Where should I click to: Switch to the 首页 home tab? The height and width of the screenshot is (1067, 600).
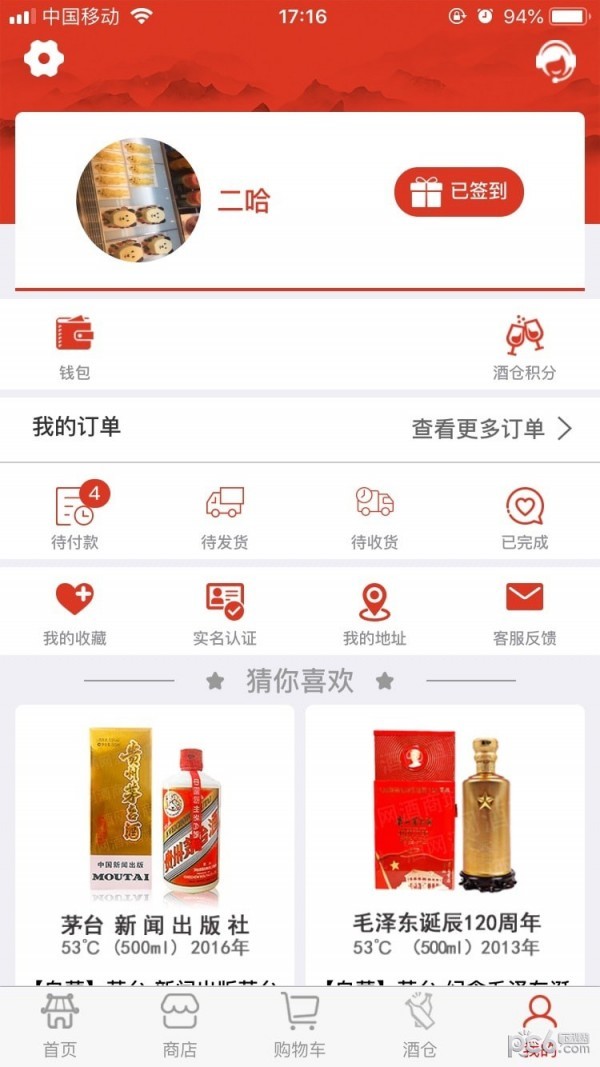click(60, 1025)
